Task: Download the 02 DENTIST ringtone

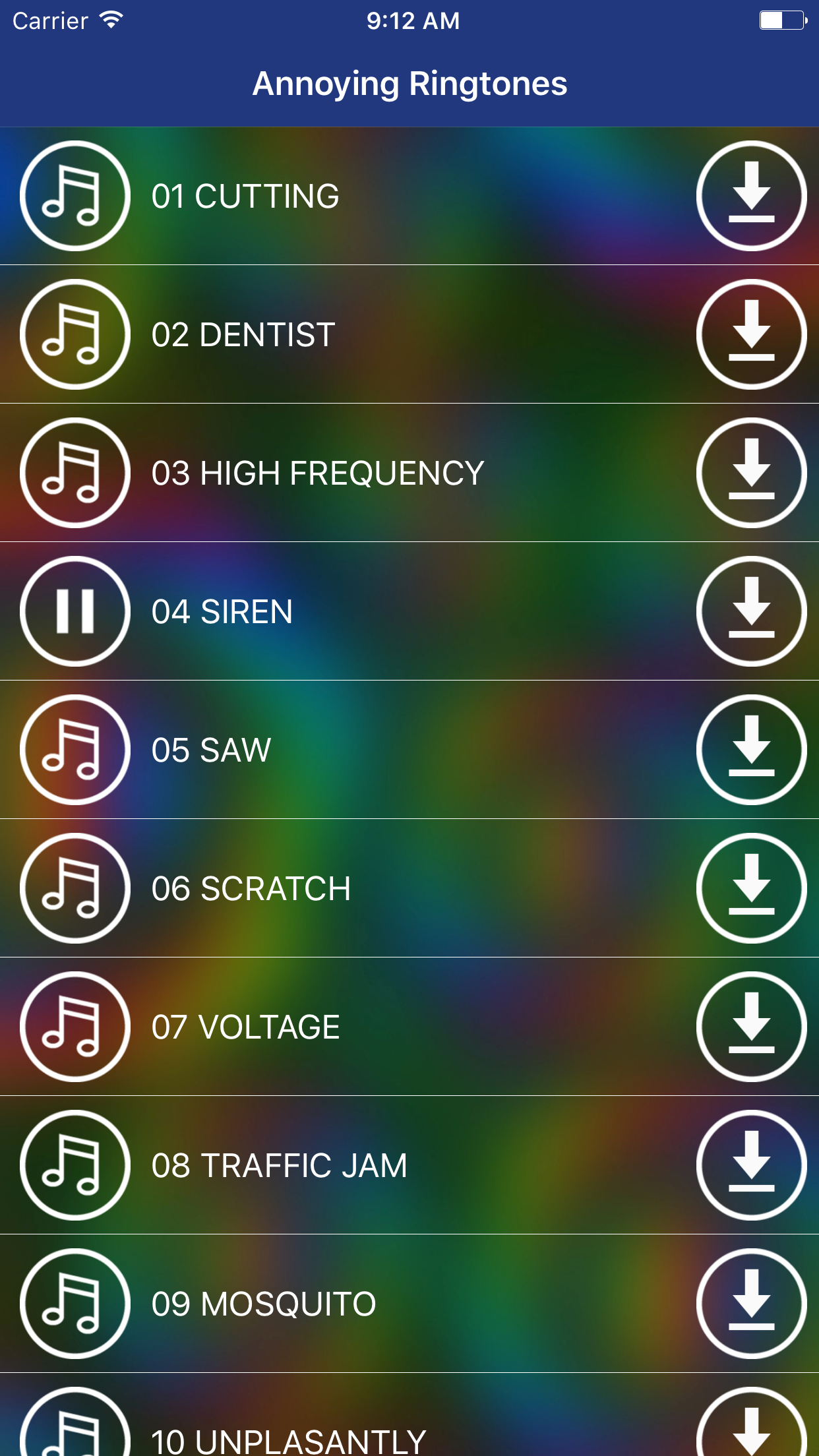Action: [x=751, y=334]
